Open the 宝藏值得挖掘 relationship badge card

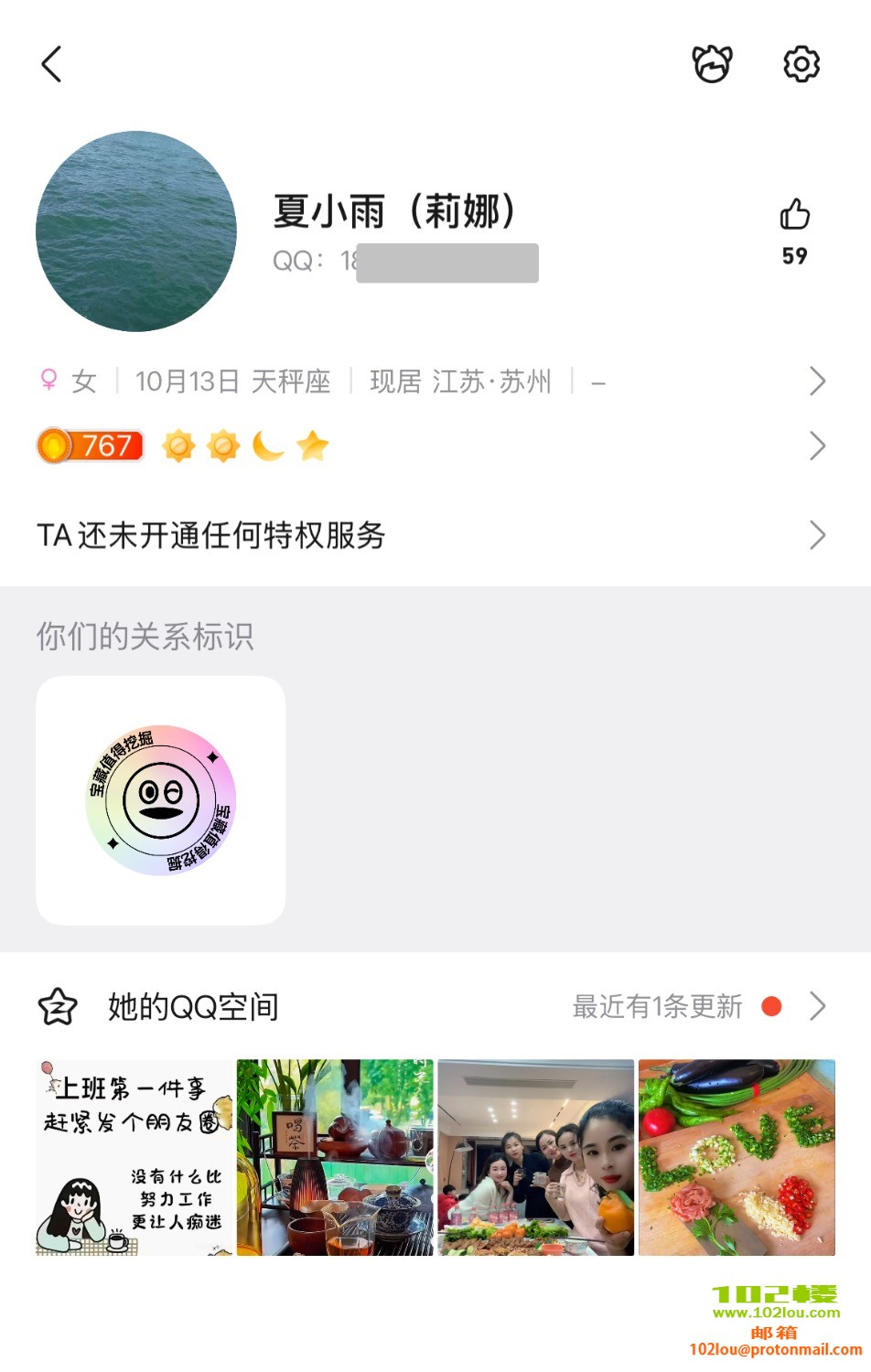click(x=161, y=800)
